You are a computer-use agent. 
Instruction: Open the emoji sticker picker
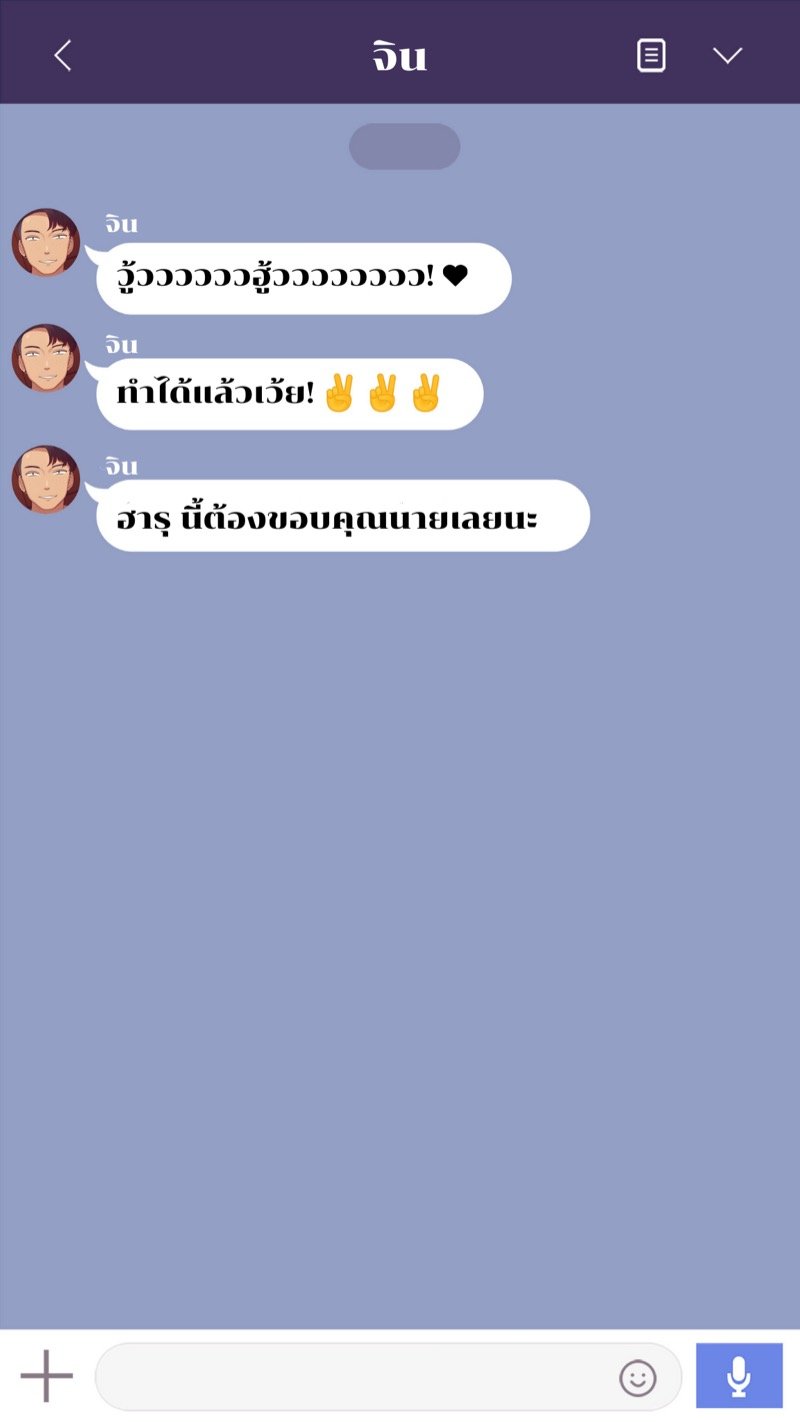point(638,1378)
